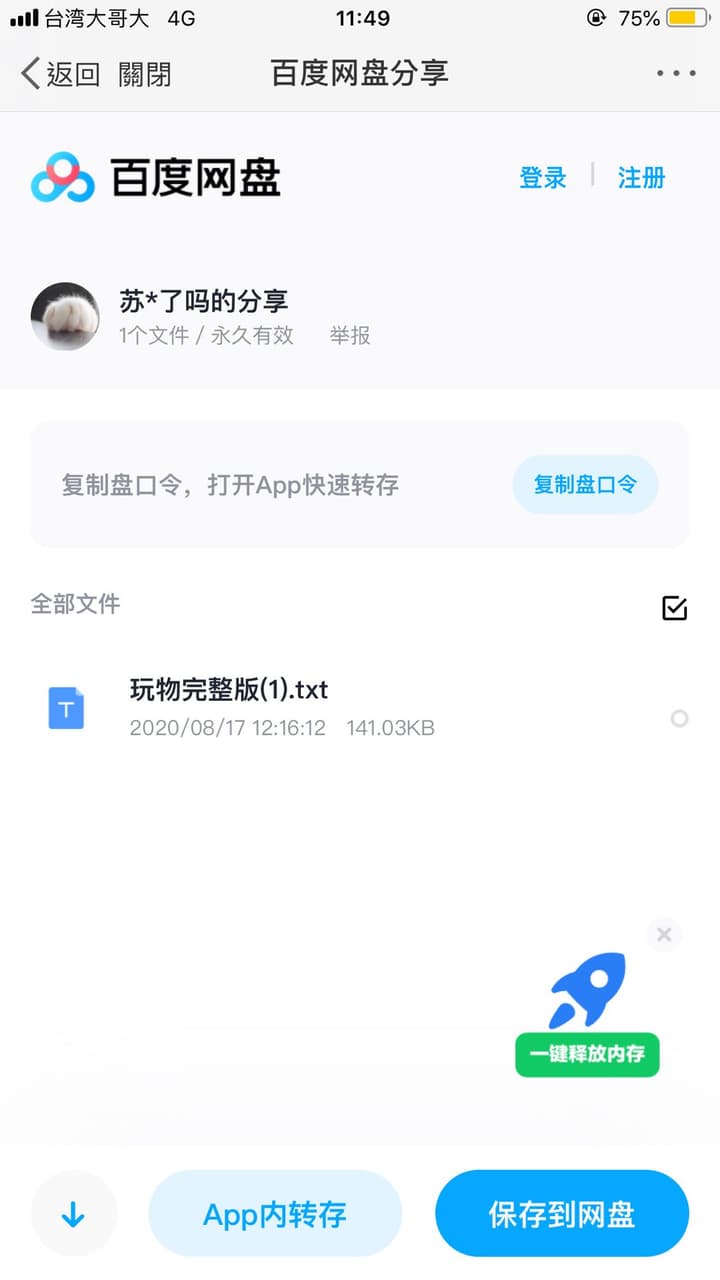720x1280 pixels.
Task: Tap the 复制盘口令 button
Action: click(x=585, y=485)
